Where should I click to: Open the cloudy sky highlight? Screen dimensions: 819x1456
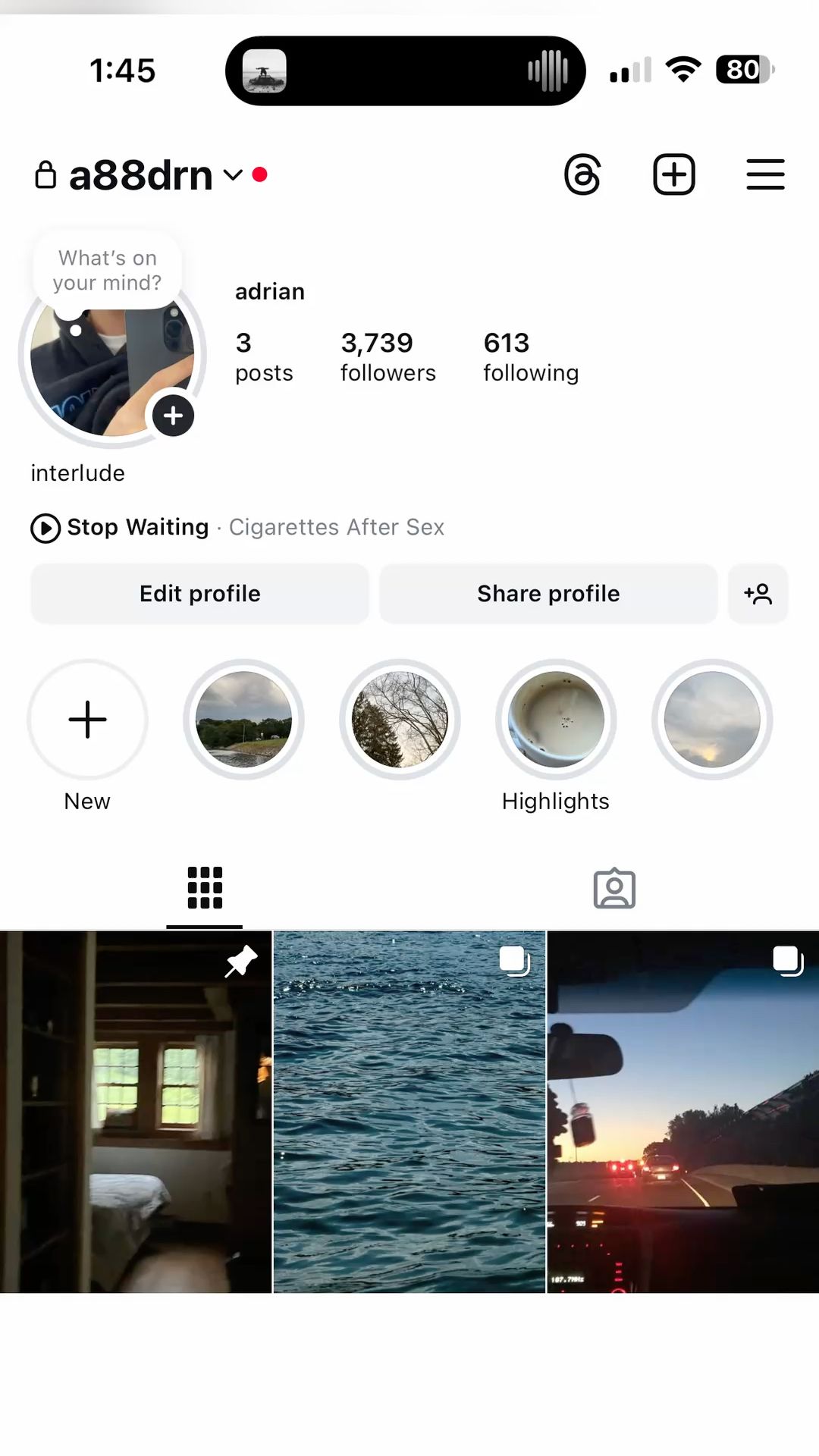[x=712, y=719]
